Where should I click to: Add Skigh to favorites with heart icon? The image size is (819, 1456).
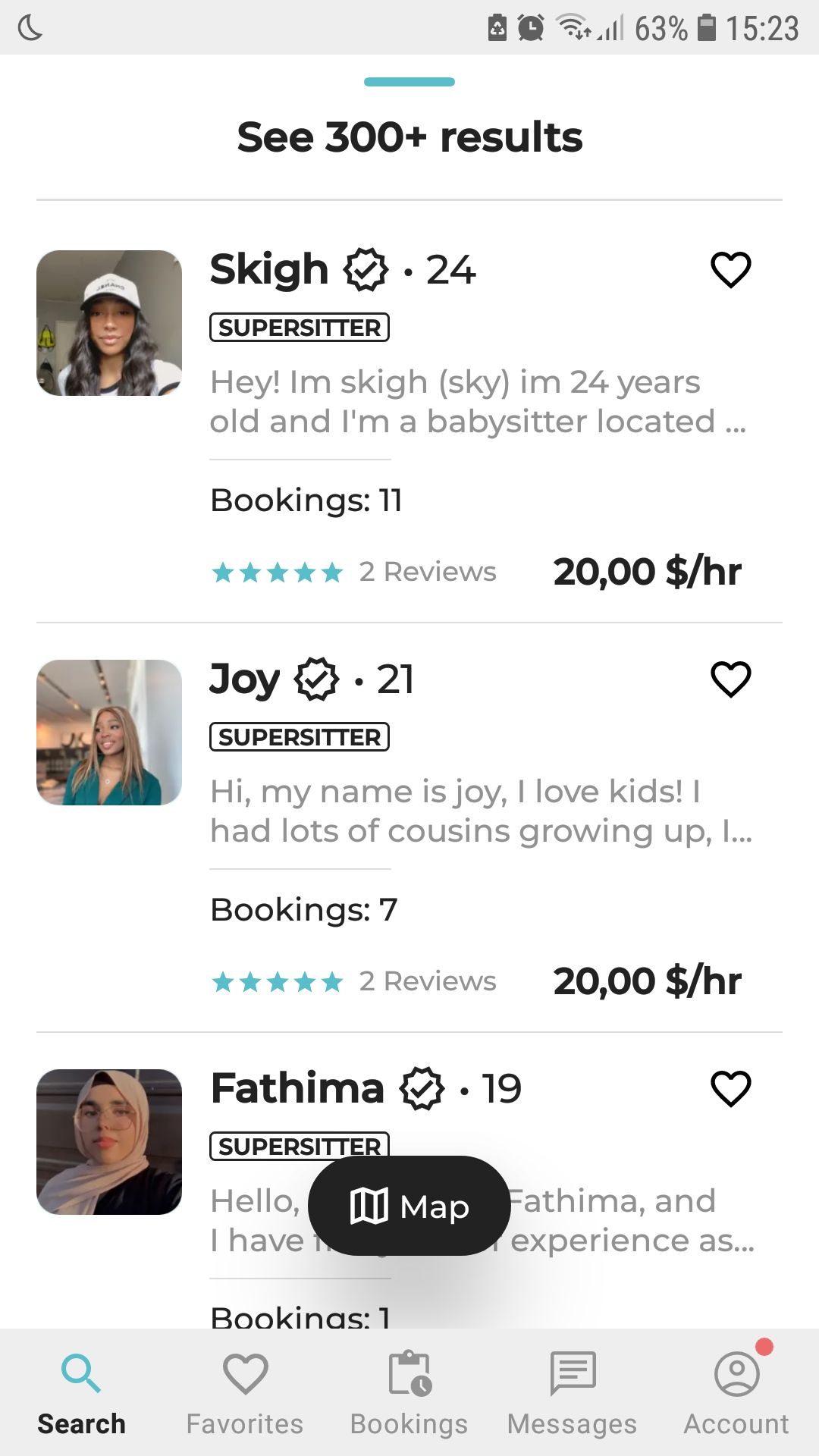(x=730, y=270)
